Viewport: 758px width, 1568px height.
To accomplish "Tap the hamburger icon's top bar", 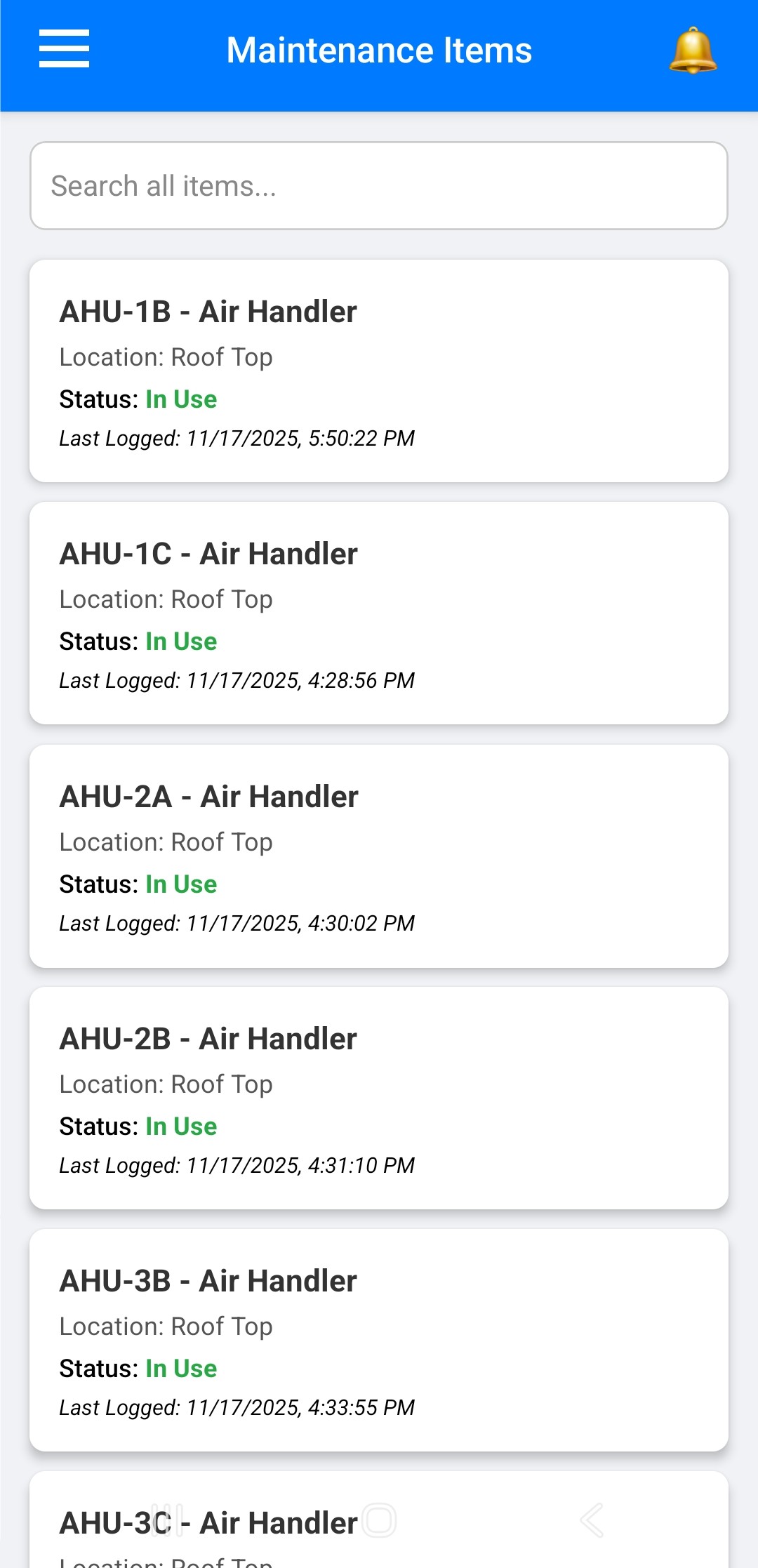I will tap(64, 34).
